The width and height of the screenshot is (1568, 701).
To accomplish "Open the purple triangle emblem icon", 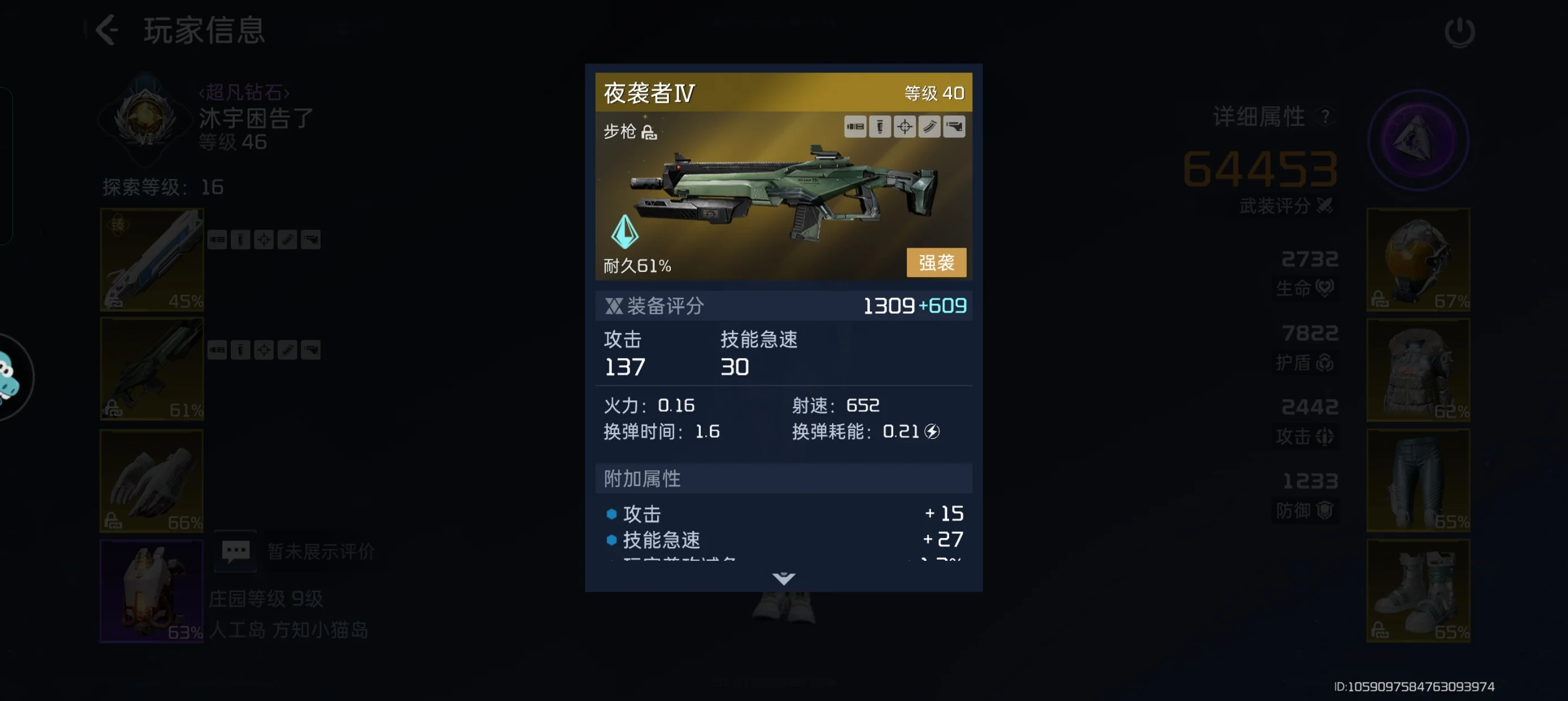I will point(1418,141).
